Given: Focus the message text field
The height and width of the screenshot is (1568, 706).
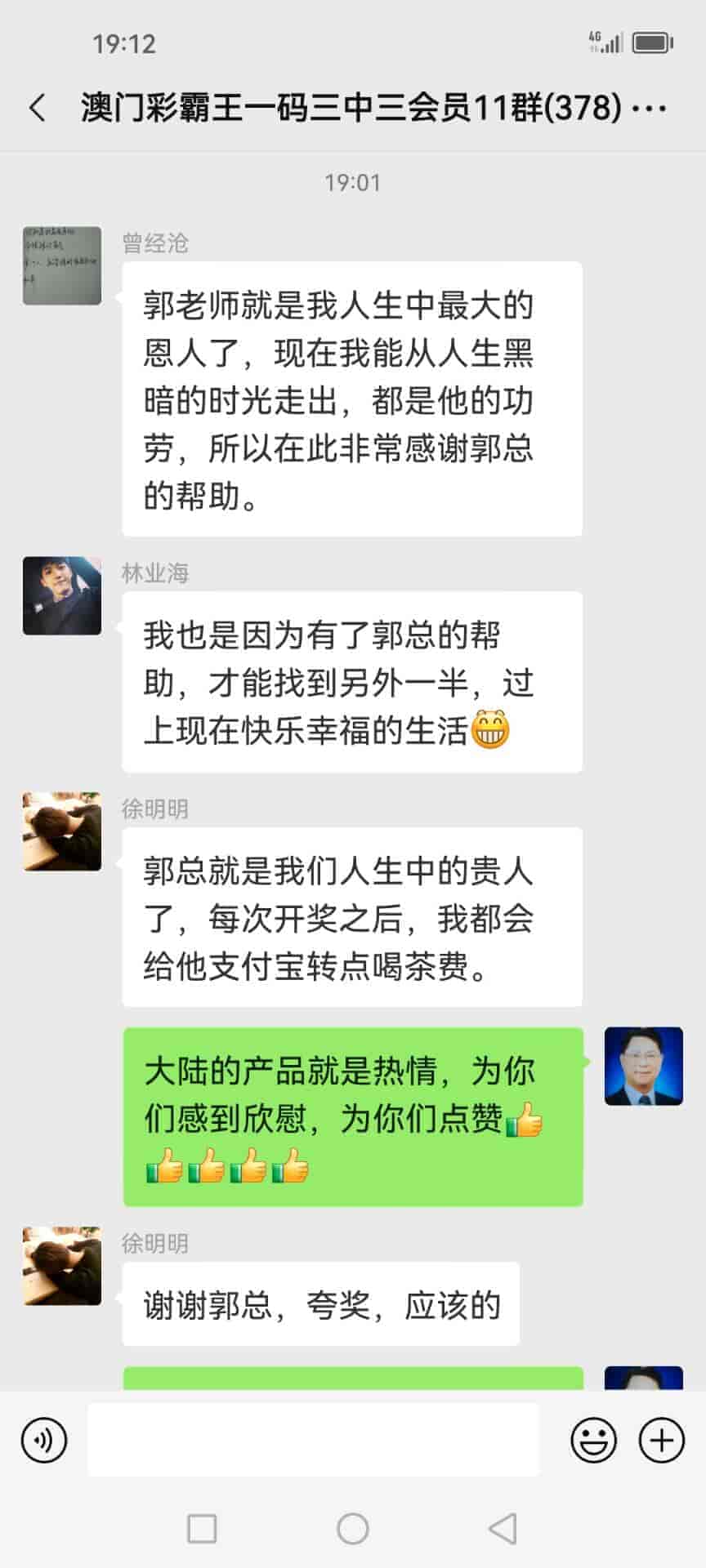Looking at the screenshot, I should 313,1441.
